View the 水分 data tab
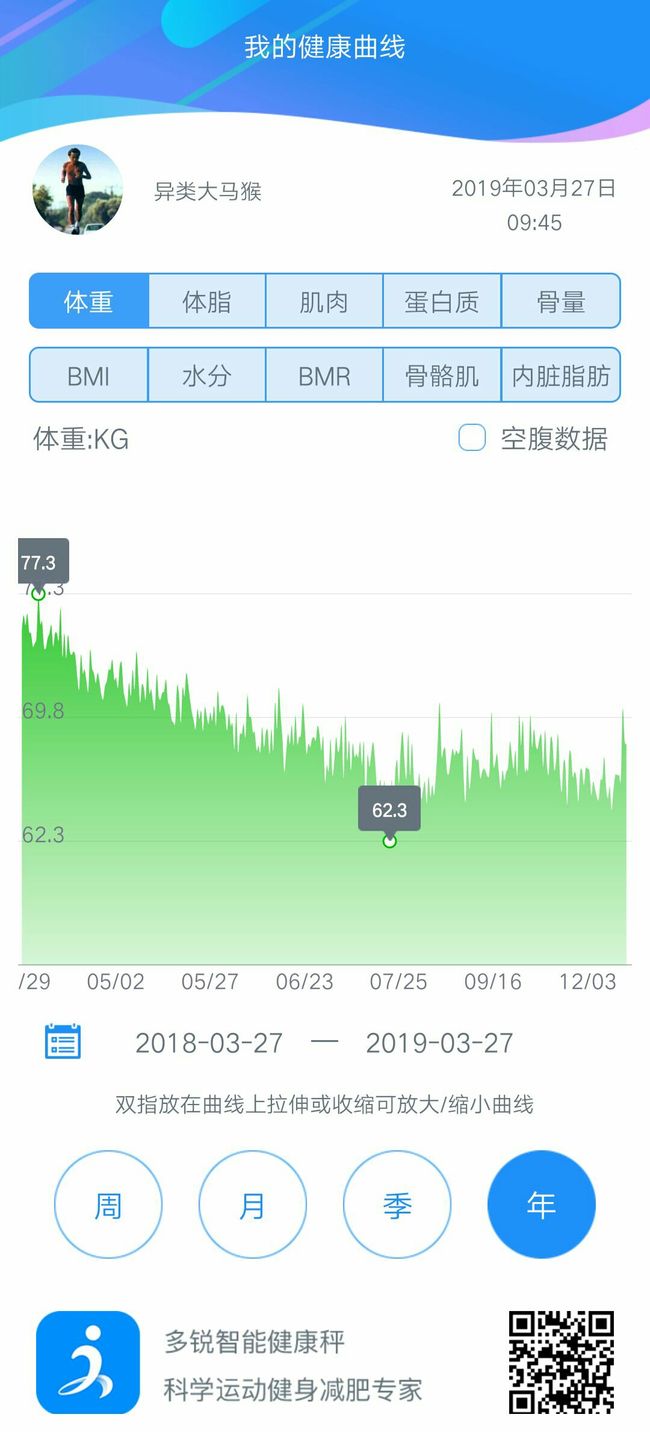650x1432 pixels. coord(207,375)
